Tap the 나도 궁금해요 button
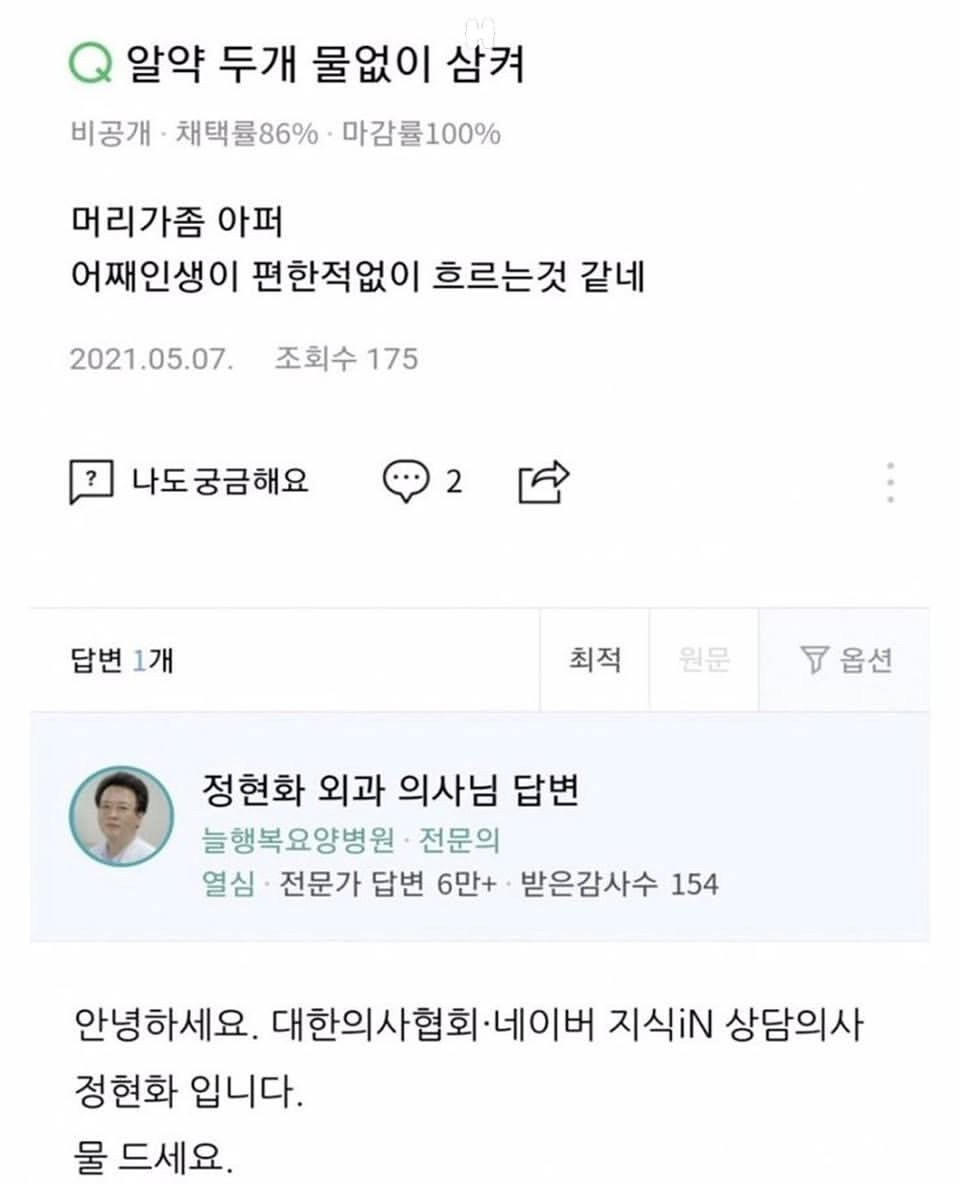This screenshot has width=960, height=1184. [190, 483]
